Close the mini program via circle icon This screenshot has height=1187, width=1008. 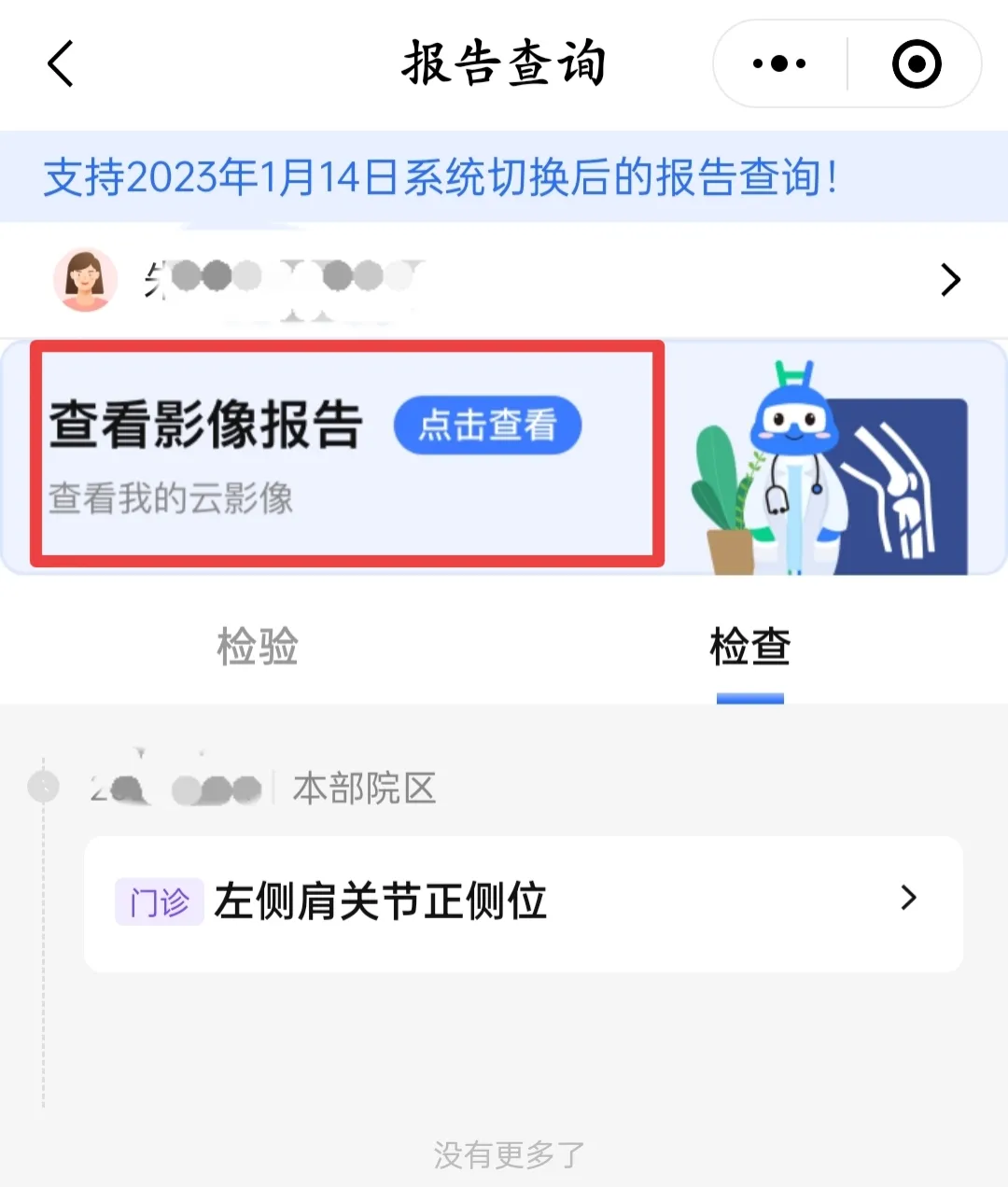[x=916, y=64]
